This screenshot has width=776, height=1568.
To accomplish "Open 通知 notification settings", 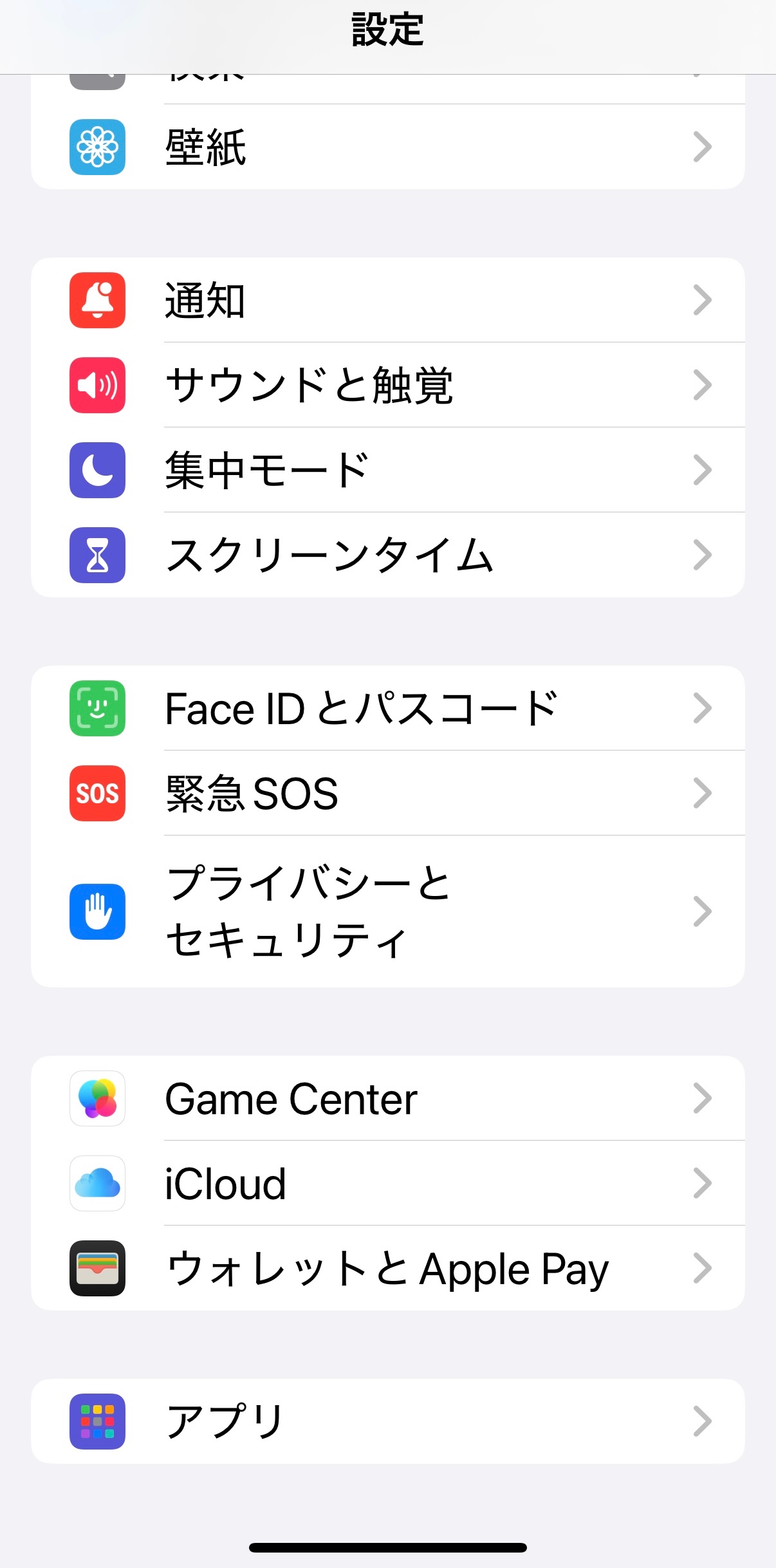I will (387, 300).
